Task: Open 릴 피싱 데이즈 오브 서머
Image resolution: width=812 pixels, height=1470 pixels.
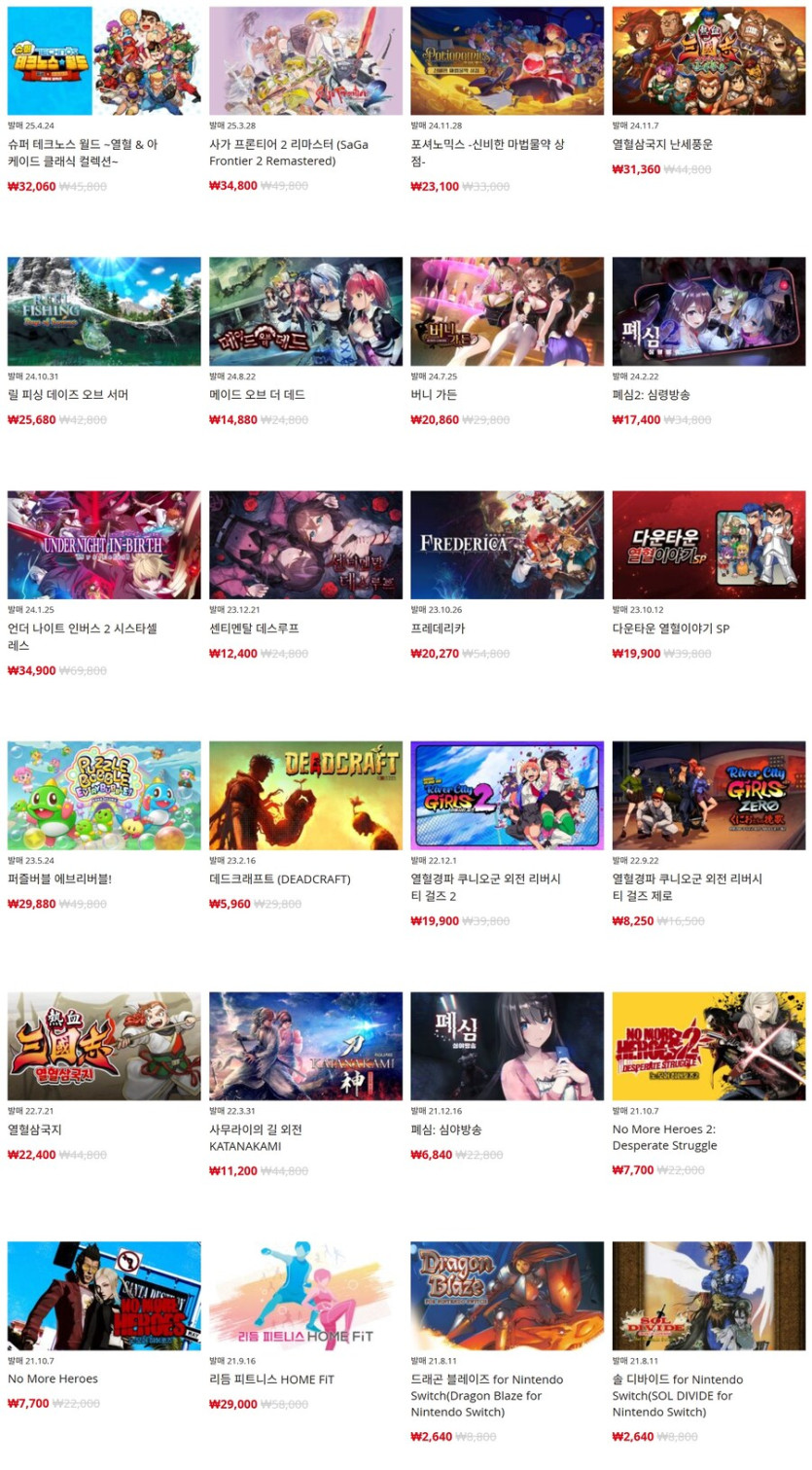Action: (x=104, y=311)
